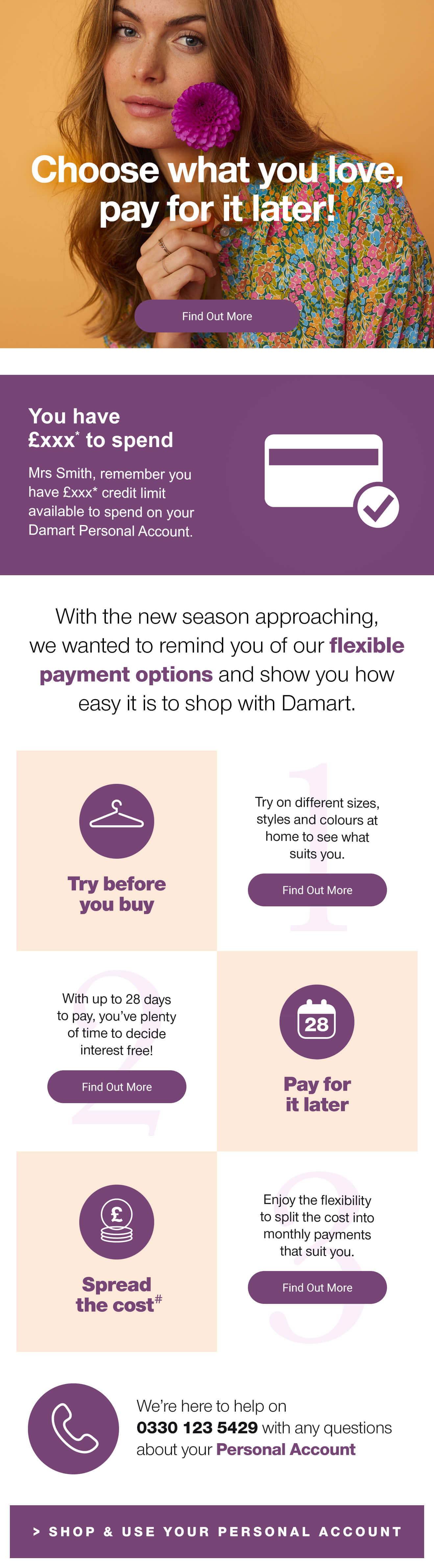Tap Find Out More on the hero banner

pyautogui.click(x=216, y=316)
